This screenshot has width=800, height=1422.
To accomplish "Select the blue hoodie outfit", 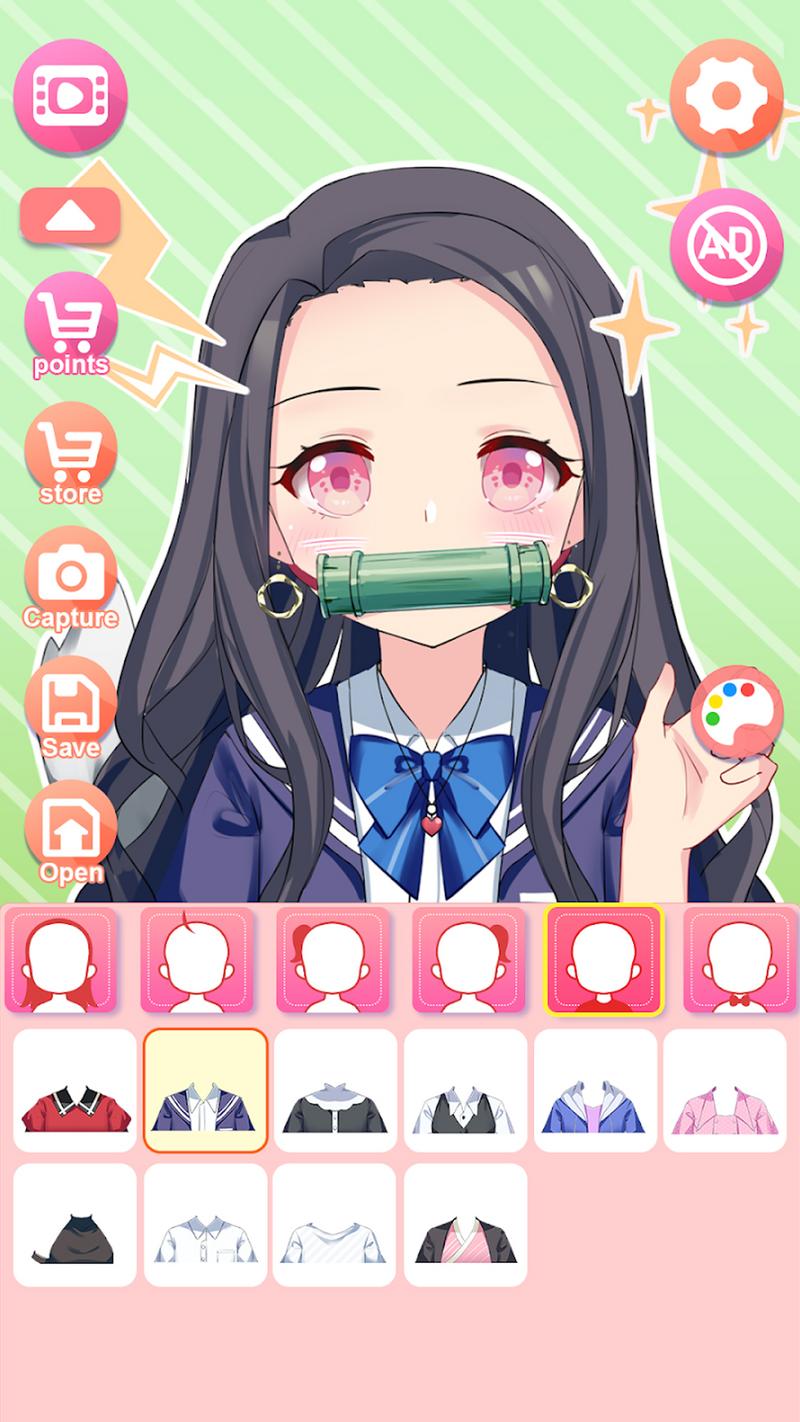I will tap(595, 1090).
